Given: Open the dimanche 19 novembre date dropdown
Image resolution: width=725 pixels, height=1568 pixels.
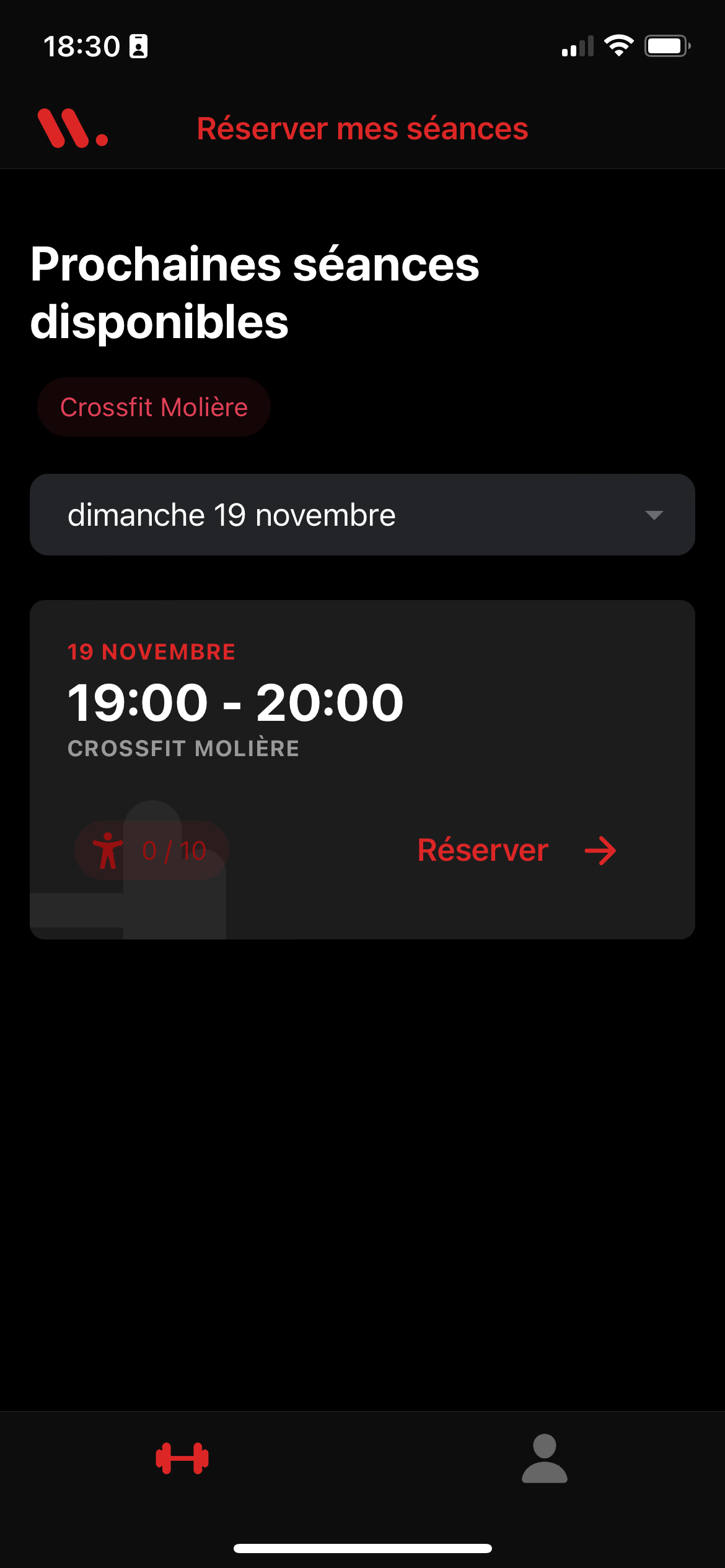Looking at the screenshot, I should click(362, 514).
